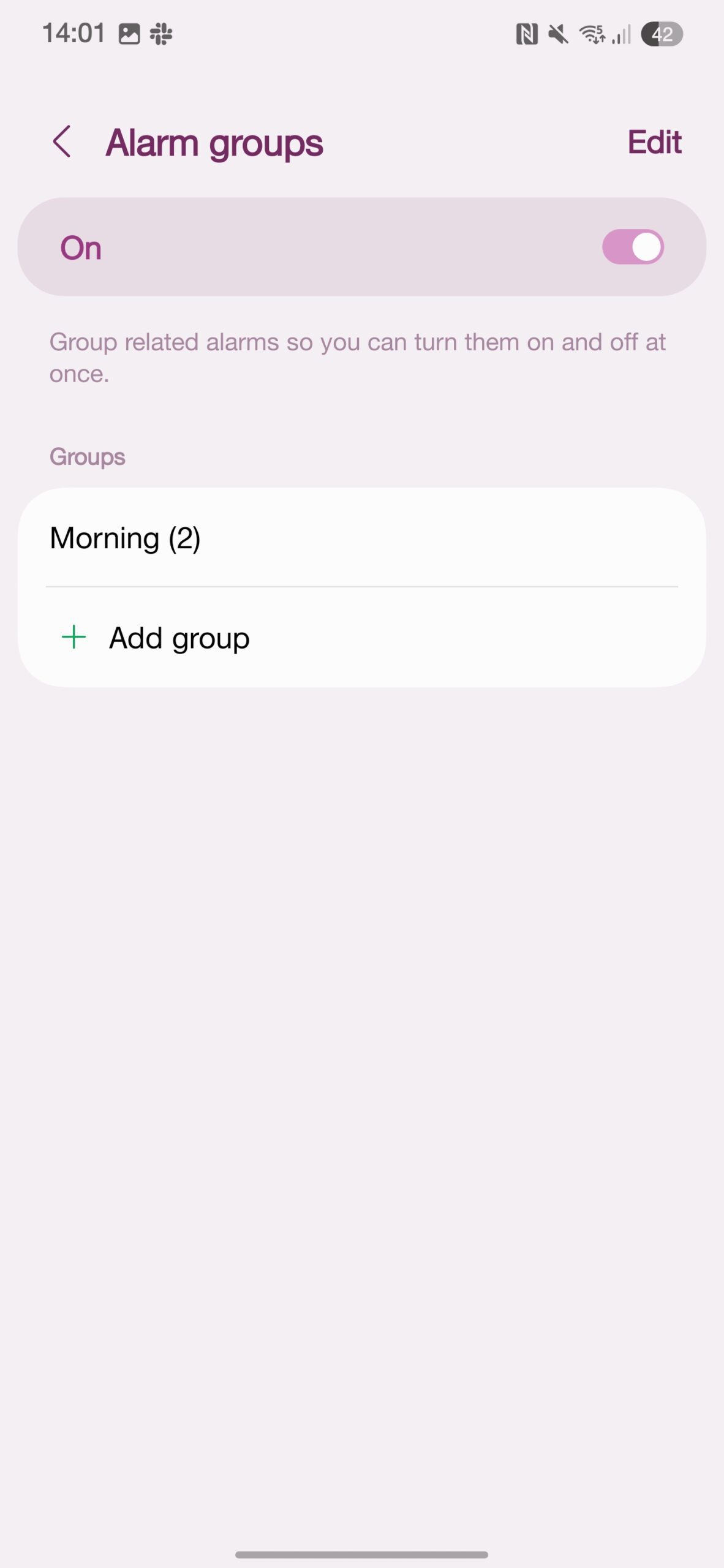The height and width of the screenshot is (1568, 724).
Task: Turn off the alarm groups switch
Action: 632,247
